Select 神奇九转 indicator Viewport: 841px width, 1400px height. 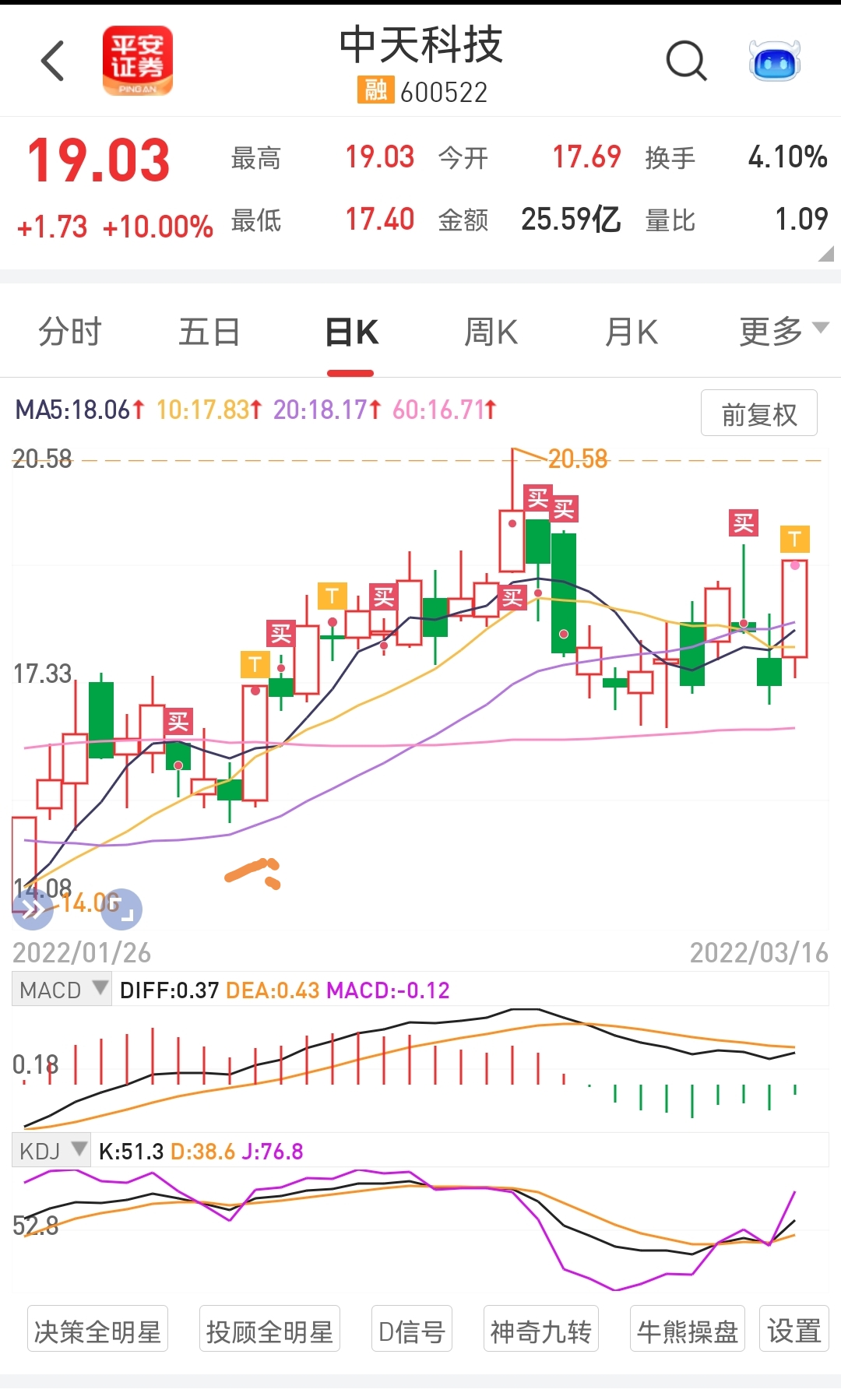pos(541,1331)
